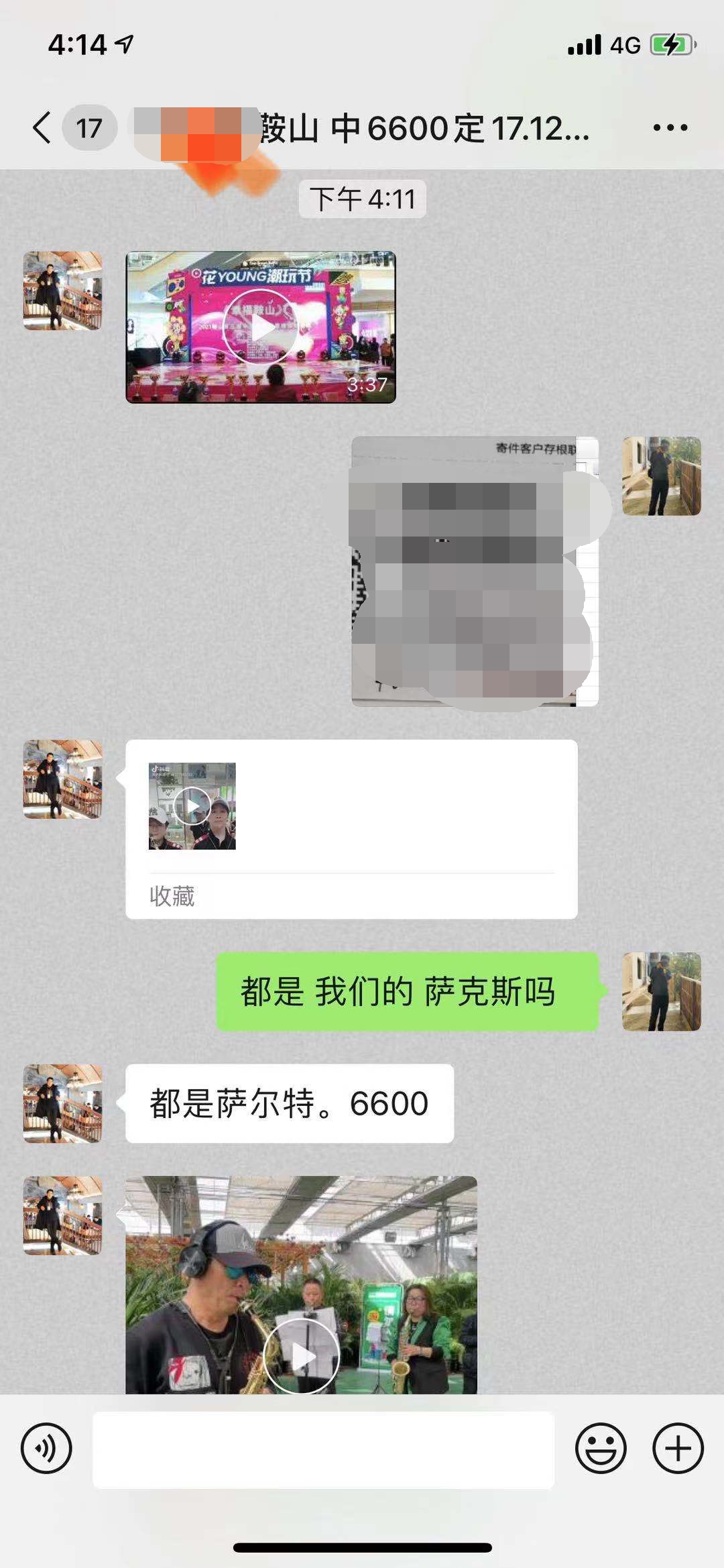
Task: Open the shared 收藏 video card
Action: coord(351,829)
